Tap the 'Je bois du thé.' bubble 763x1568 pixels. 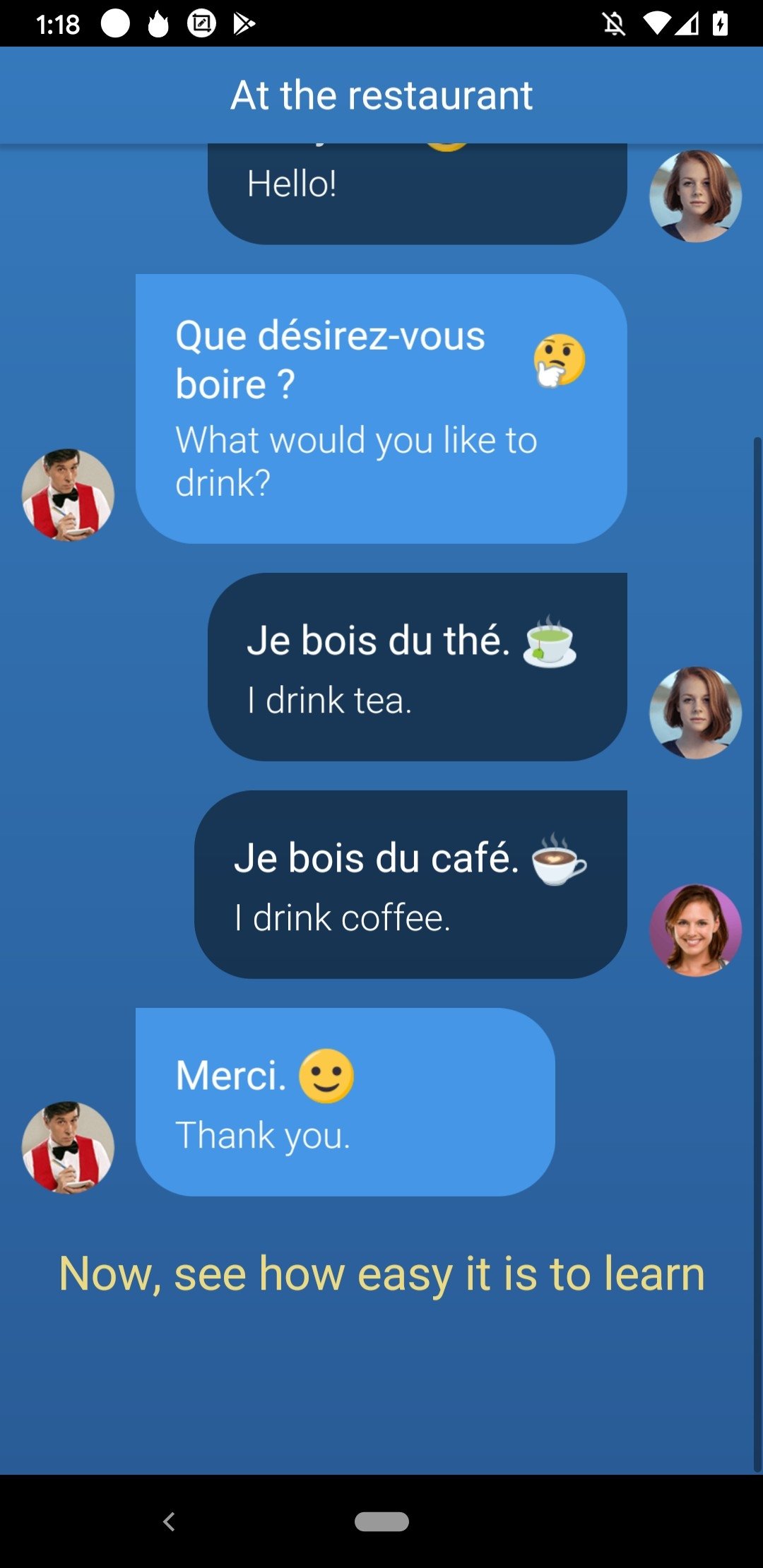(417, 667)
